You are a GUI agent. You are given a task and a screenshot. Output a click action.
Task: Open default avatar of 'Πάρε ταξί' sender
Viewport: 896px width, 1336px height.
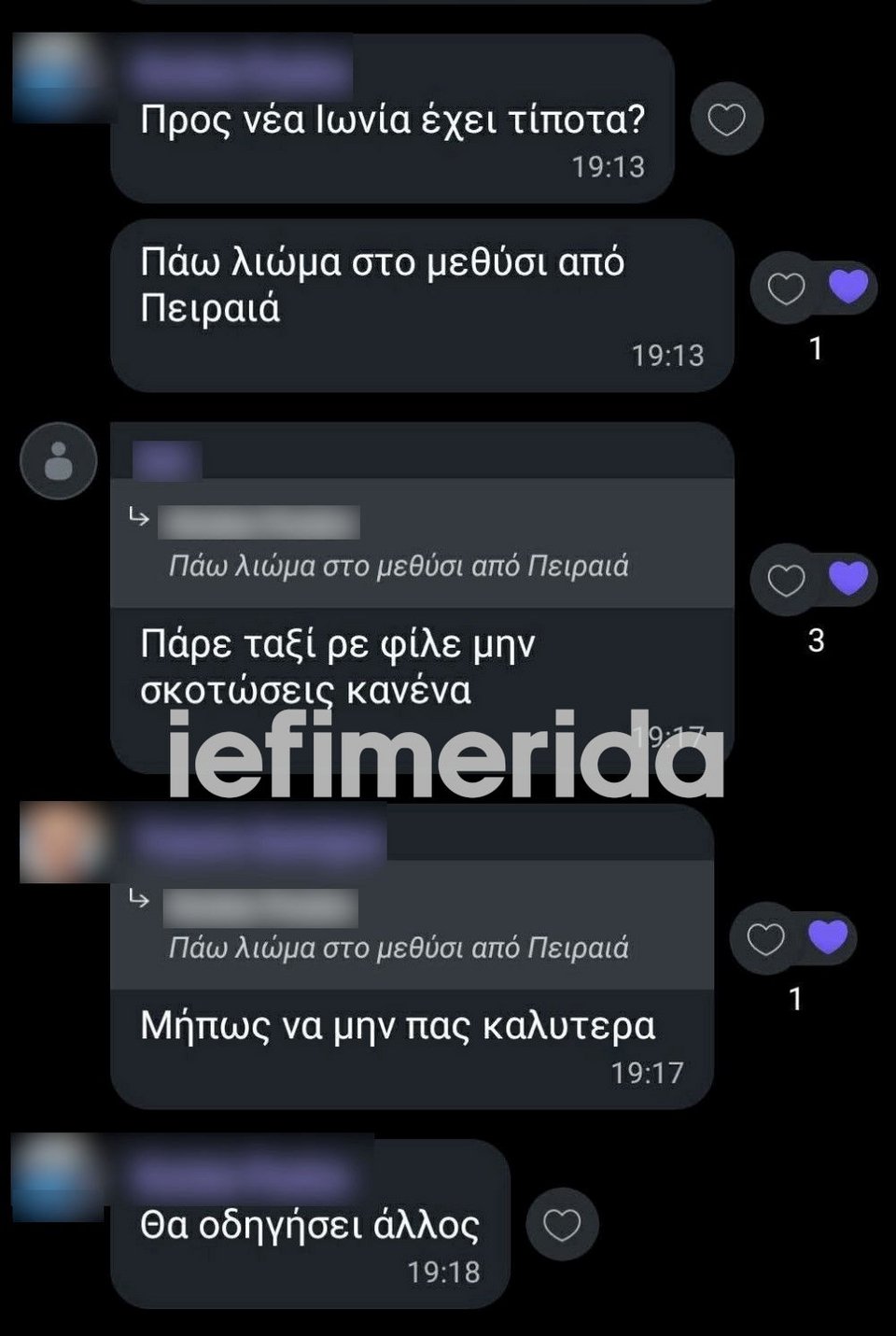pyautogui.click(x=59, y=461)
